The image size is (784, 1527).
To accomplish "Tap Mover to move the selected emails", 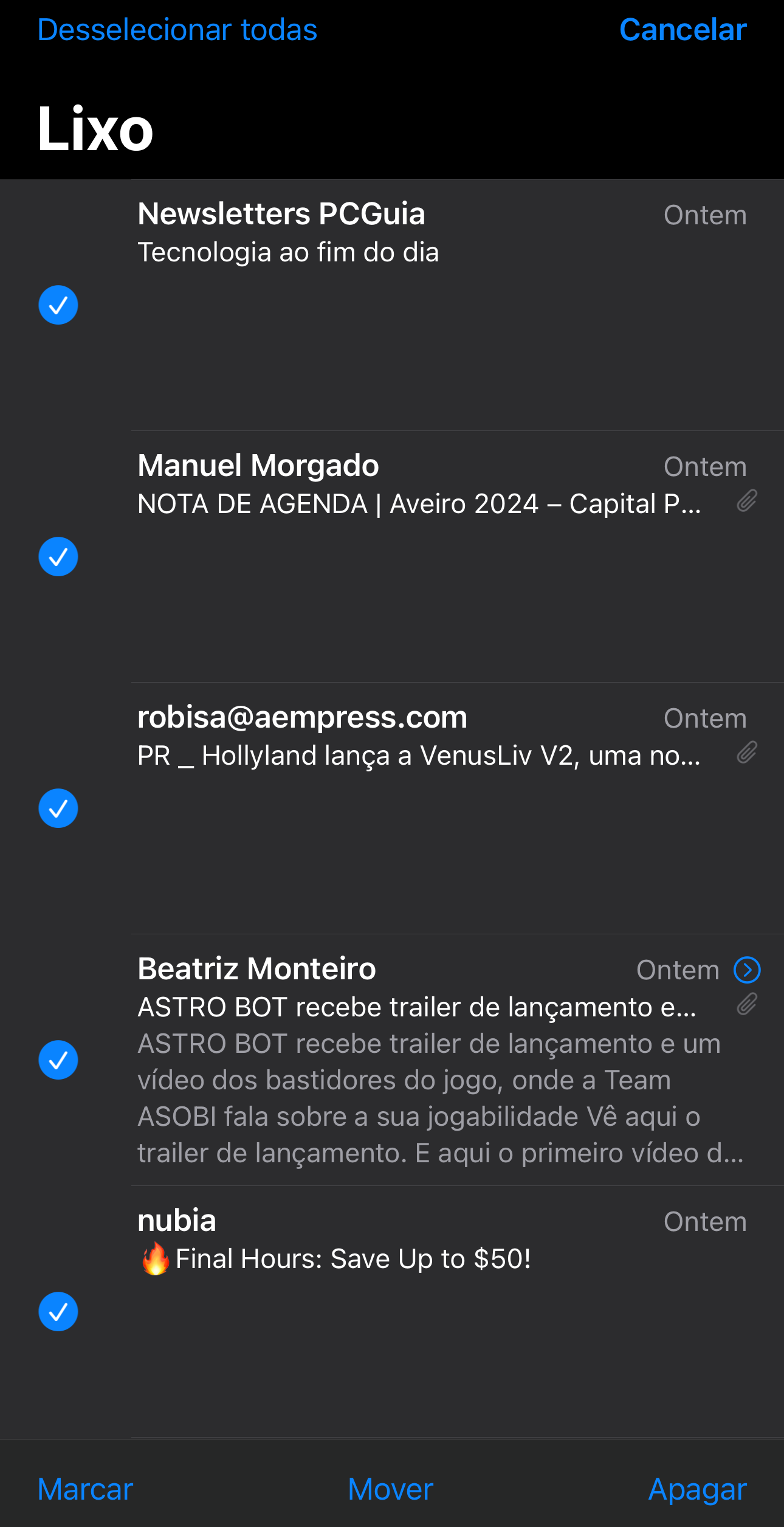I will [x=391, y=1489].
